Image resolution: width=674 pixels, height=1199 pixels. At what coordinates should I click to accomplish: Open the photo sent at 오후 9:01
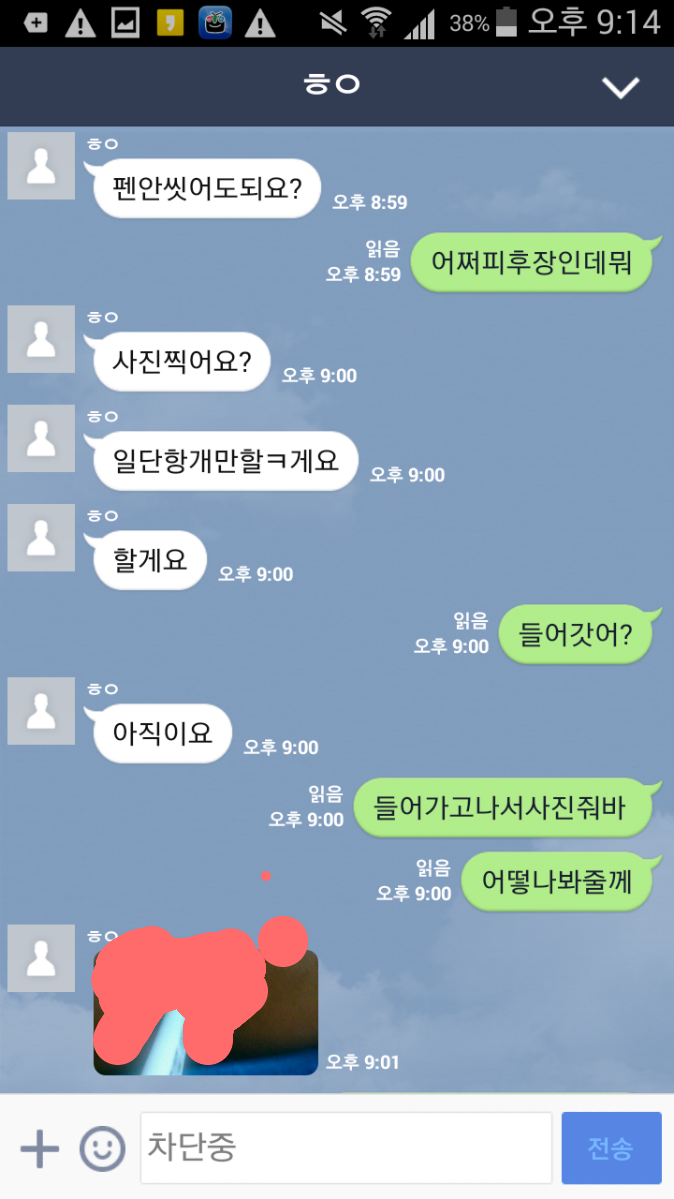tap(205, 1010)
